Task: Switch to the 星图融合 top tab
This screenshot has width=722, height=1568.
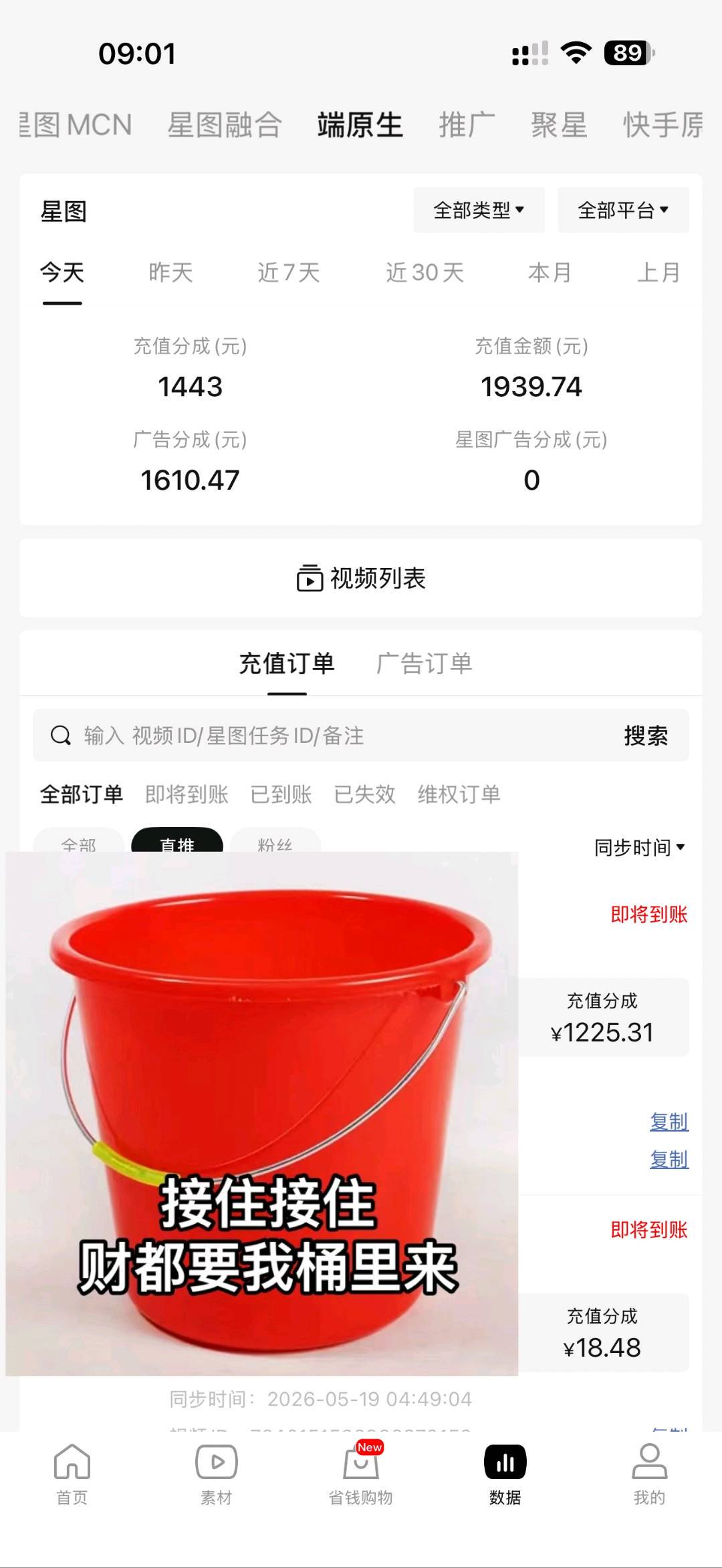Action: [225, 125]
